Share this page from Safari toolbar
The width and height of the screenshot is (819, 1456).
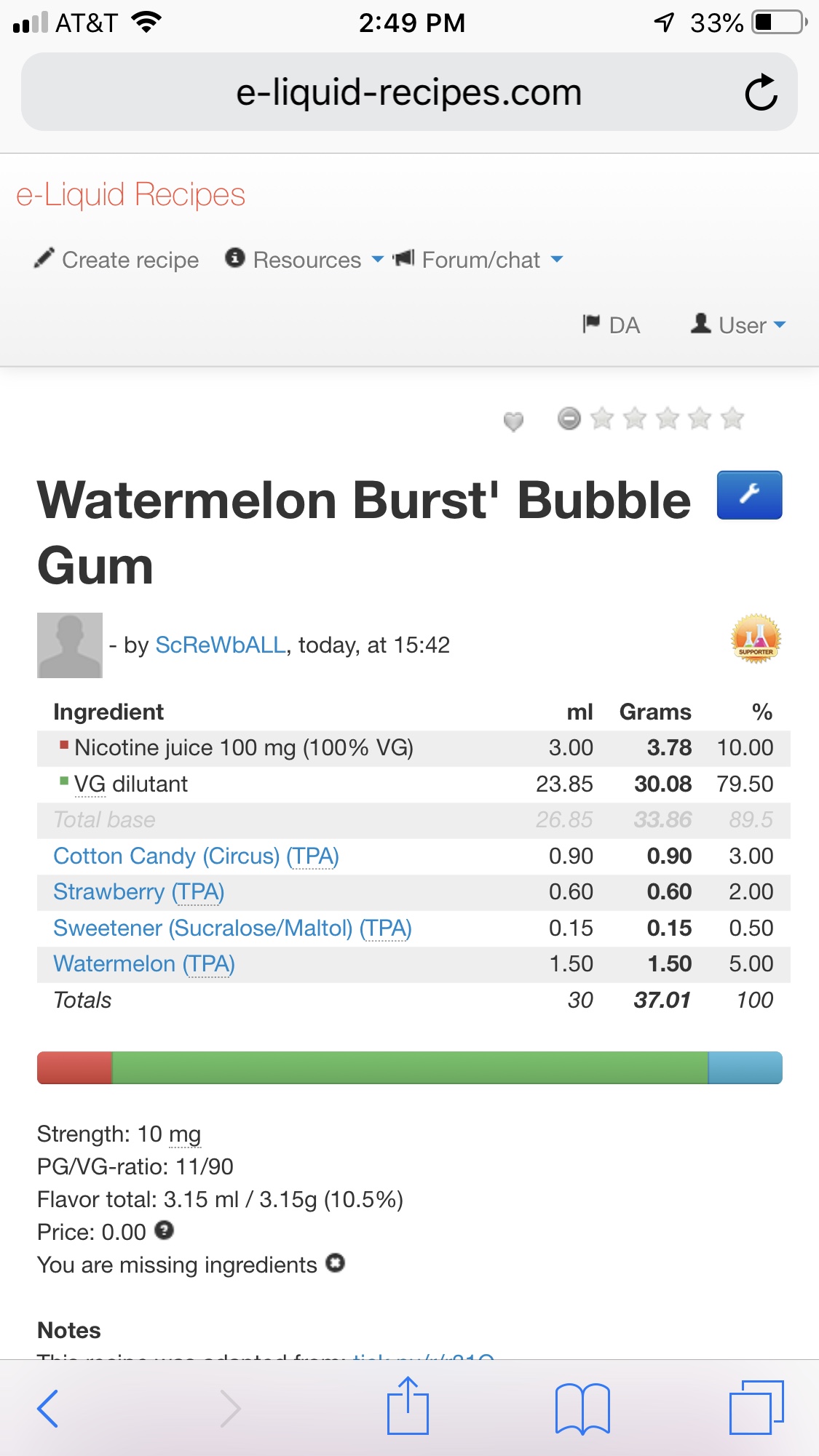(408, 1406)
